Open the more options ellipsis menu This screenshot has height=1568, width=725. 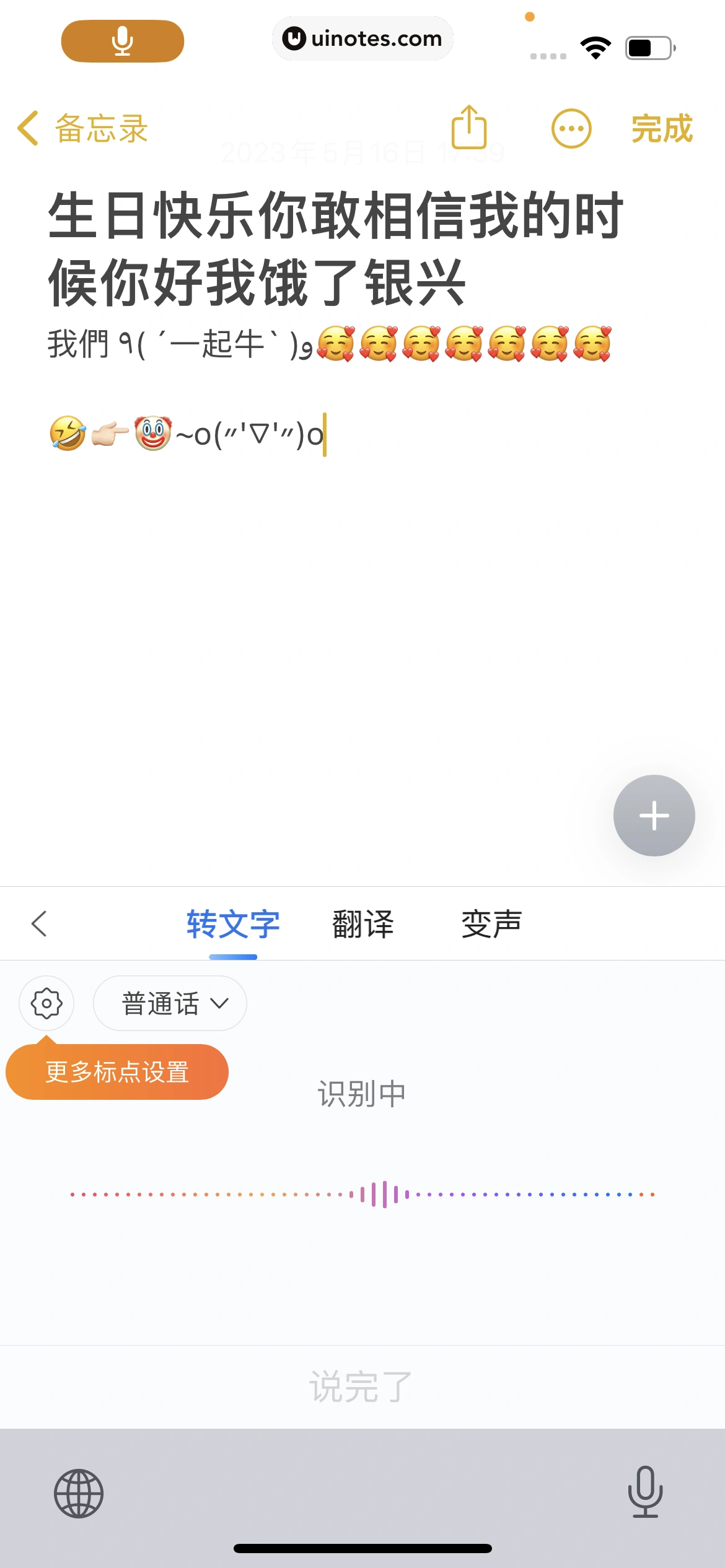coord(571,129)
